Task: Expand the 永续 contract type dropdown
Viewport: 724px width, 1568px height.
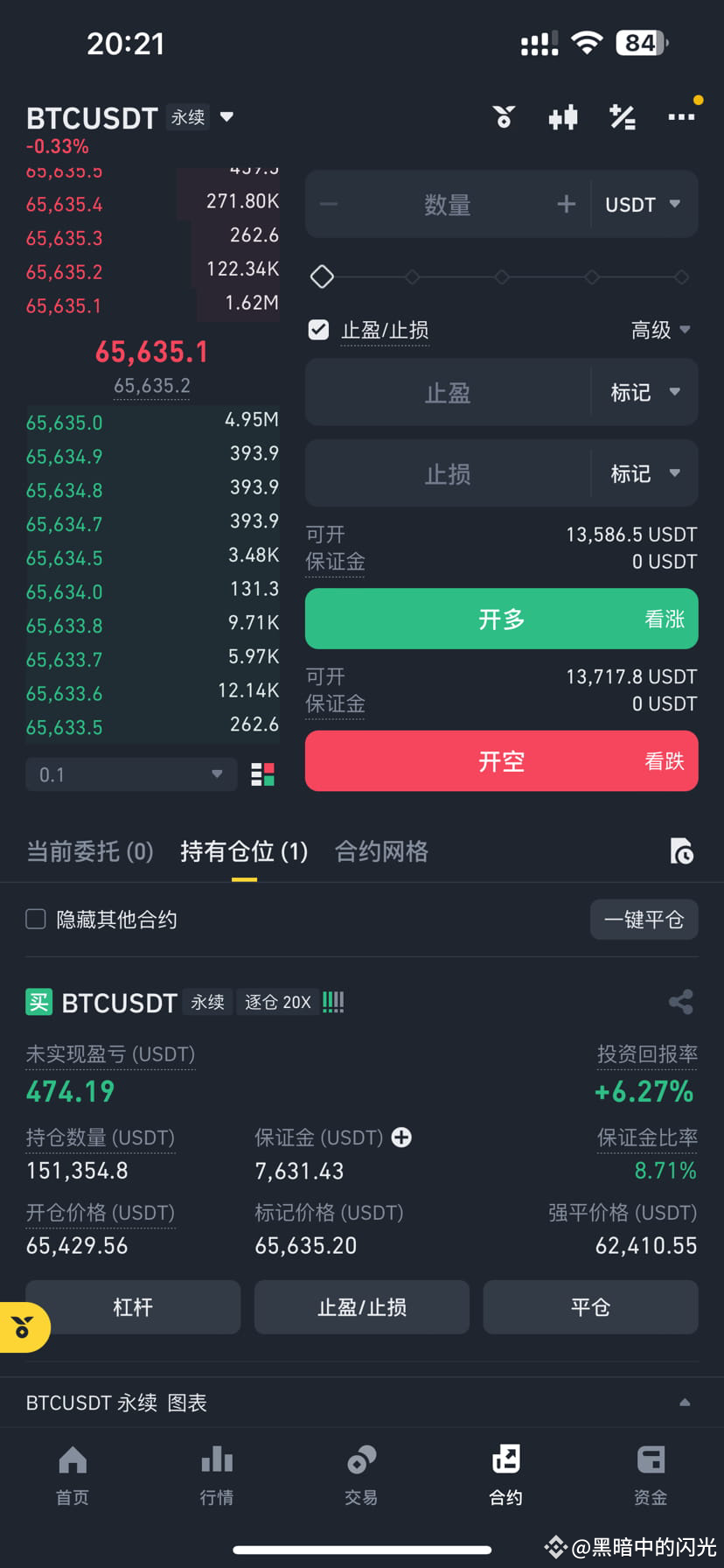Action: (x=203, y=117)
